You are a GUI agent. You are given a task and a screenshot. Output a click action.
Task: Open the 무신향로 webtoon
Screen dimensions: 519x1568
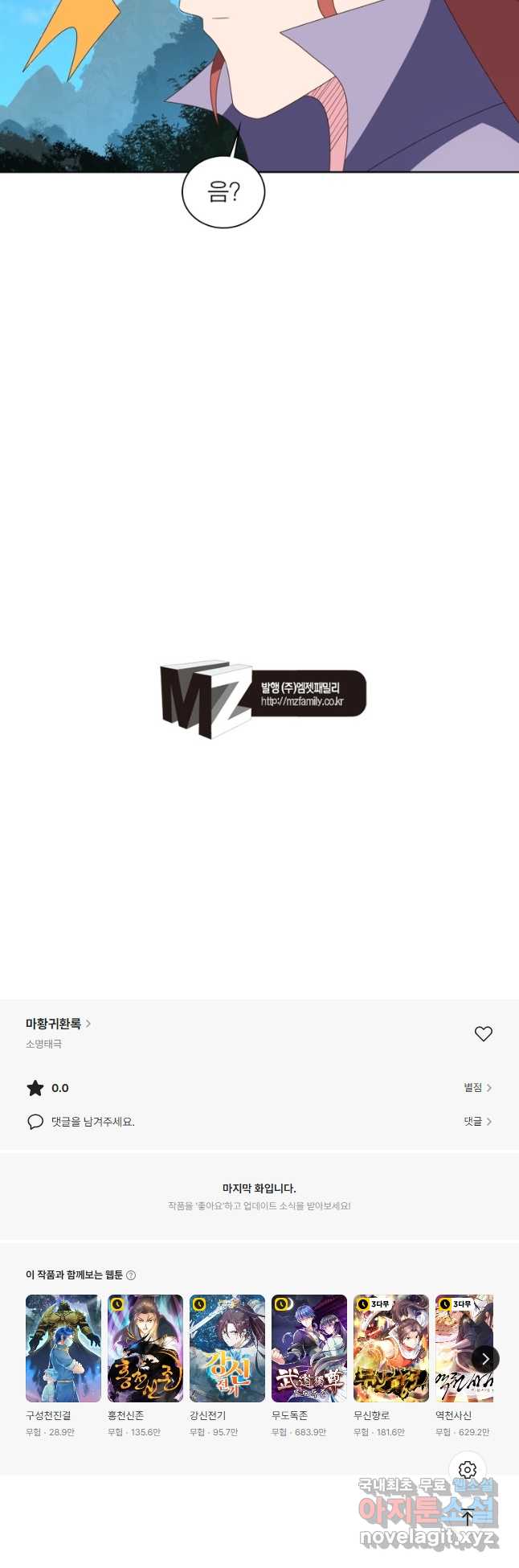pyautogui.click(x=391, y=1348)
